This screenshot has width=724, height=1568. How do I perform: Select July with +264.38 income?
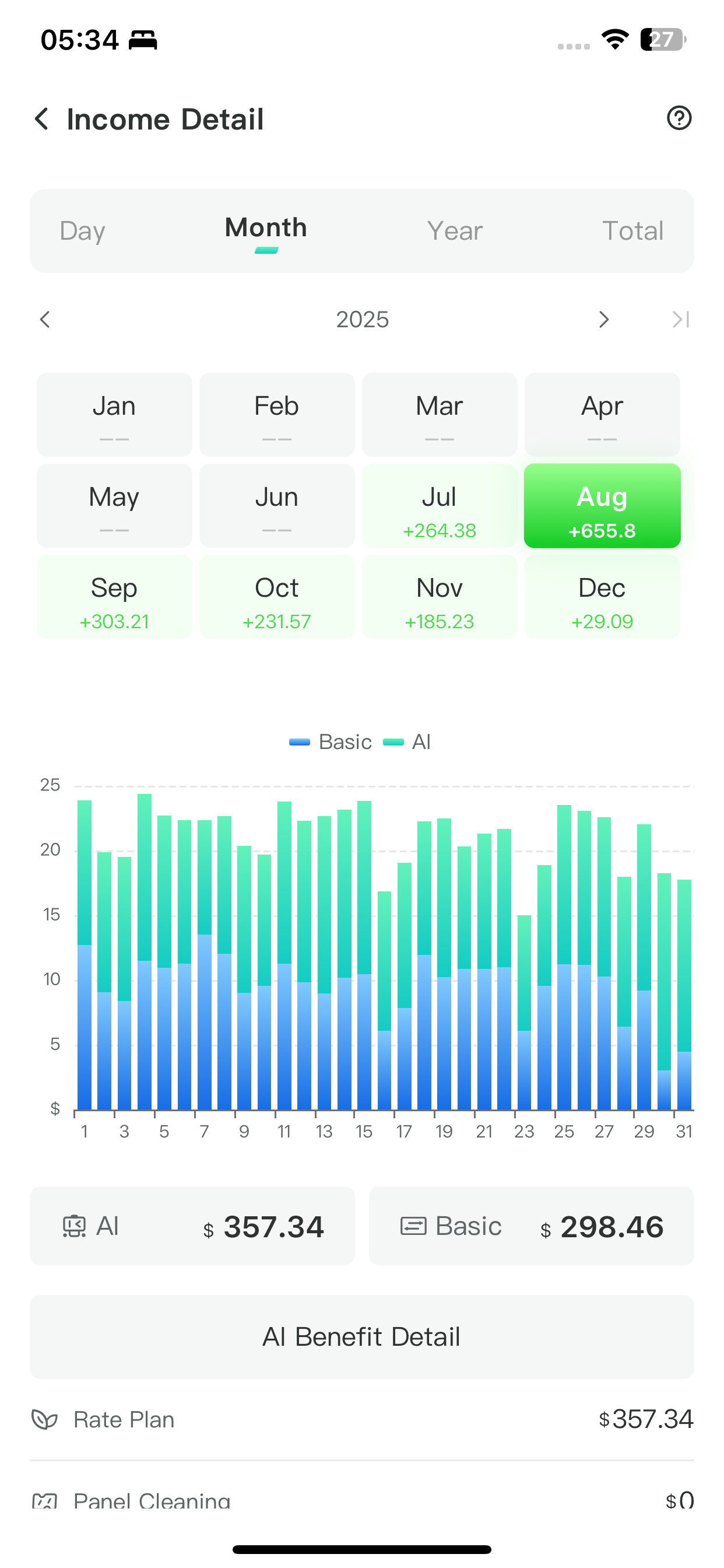point(440,506)
